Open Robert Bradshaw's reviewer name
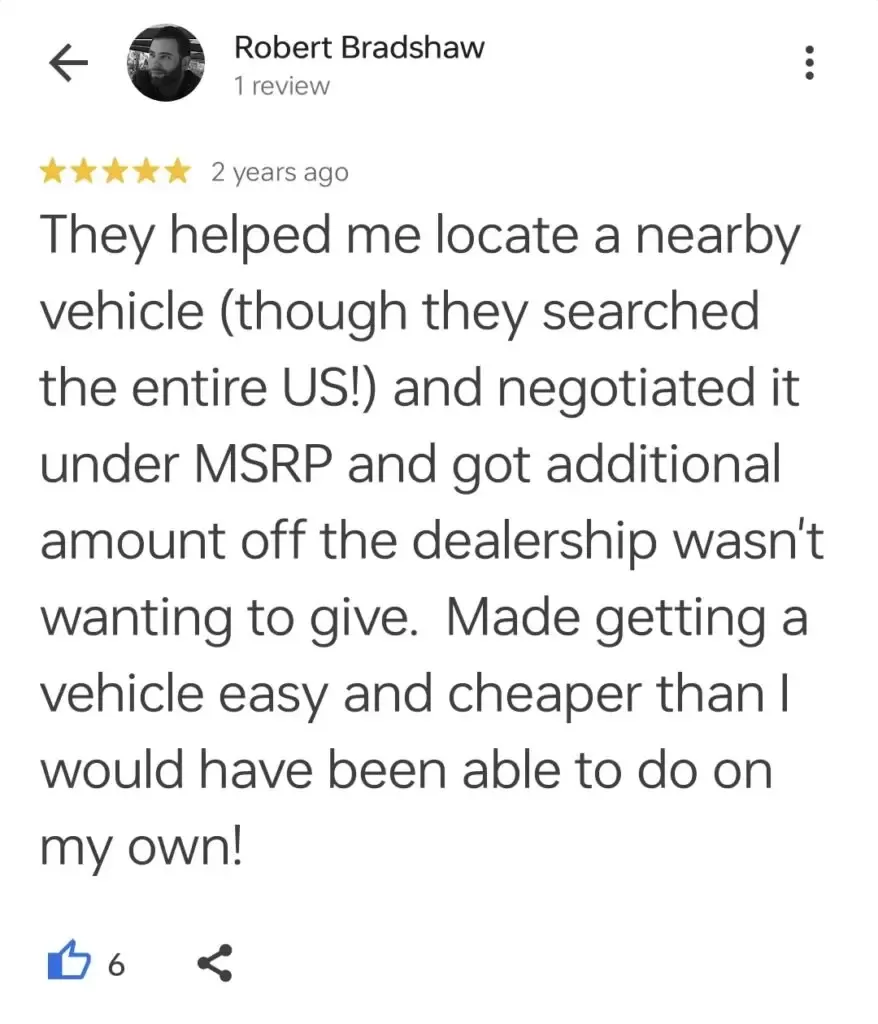 click(359, 46)
